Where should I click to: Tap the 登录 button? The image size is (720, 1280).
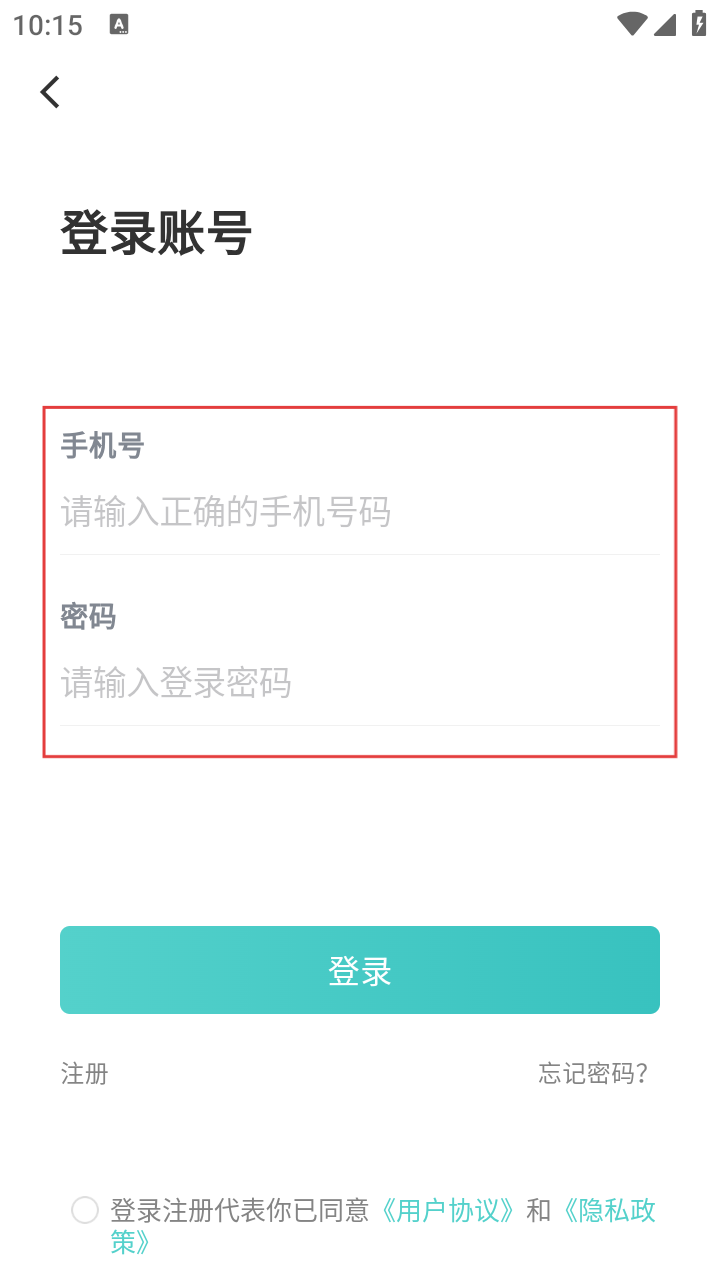coord(360,970)
